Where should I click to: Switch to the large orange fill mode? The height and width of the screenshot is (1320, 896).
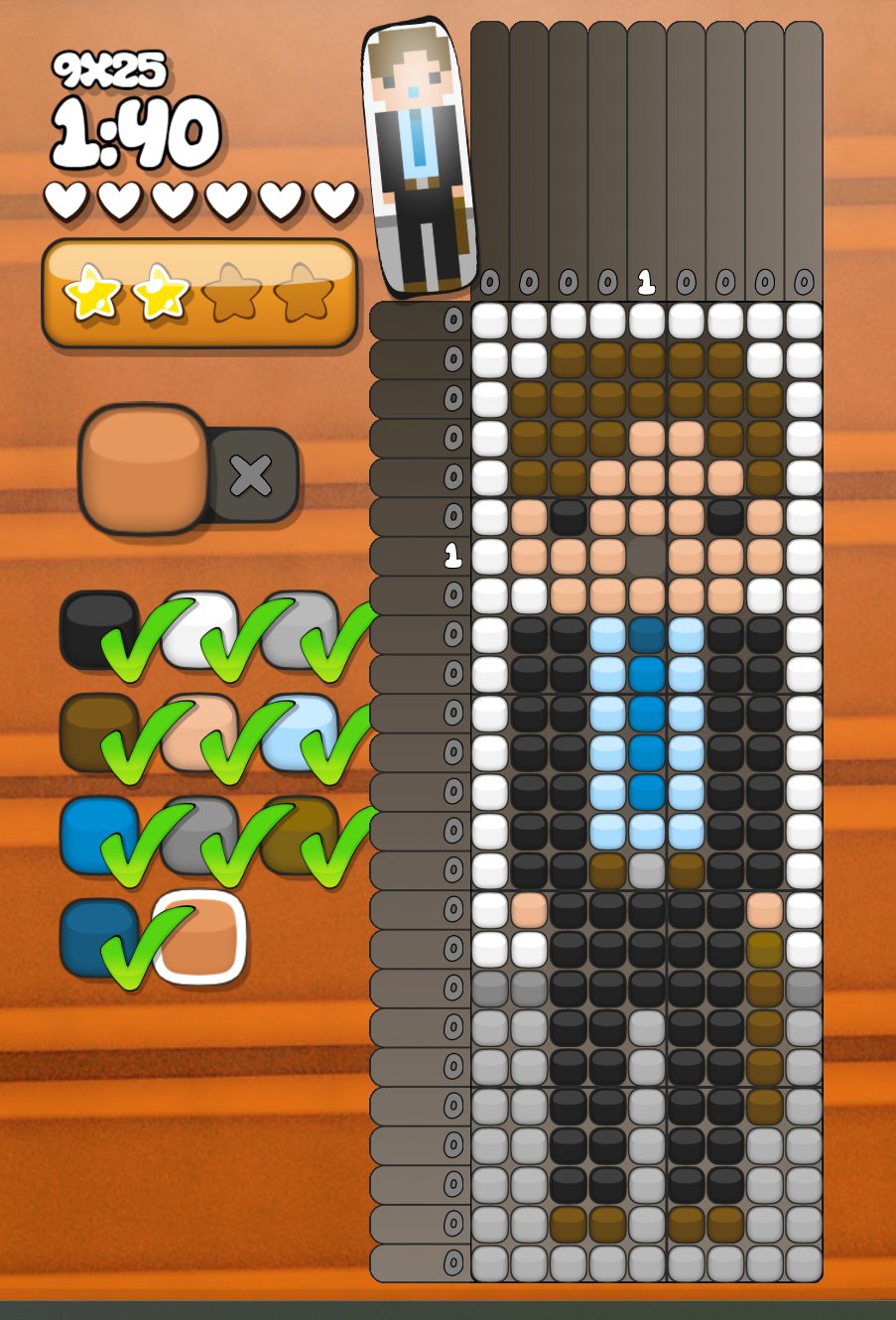(x=143, y=468)
